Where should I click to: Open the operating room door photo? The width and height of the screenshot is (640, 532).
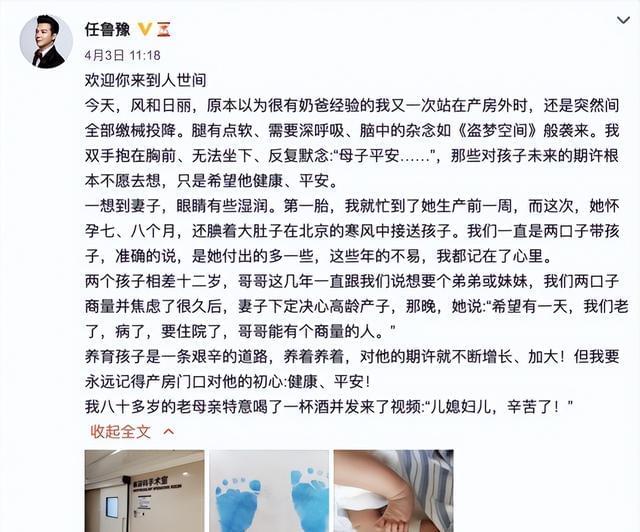[x=143, y=491]
